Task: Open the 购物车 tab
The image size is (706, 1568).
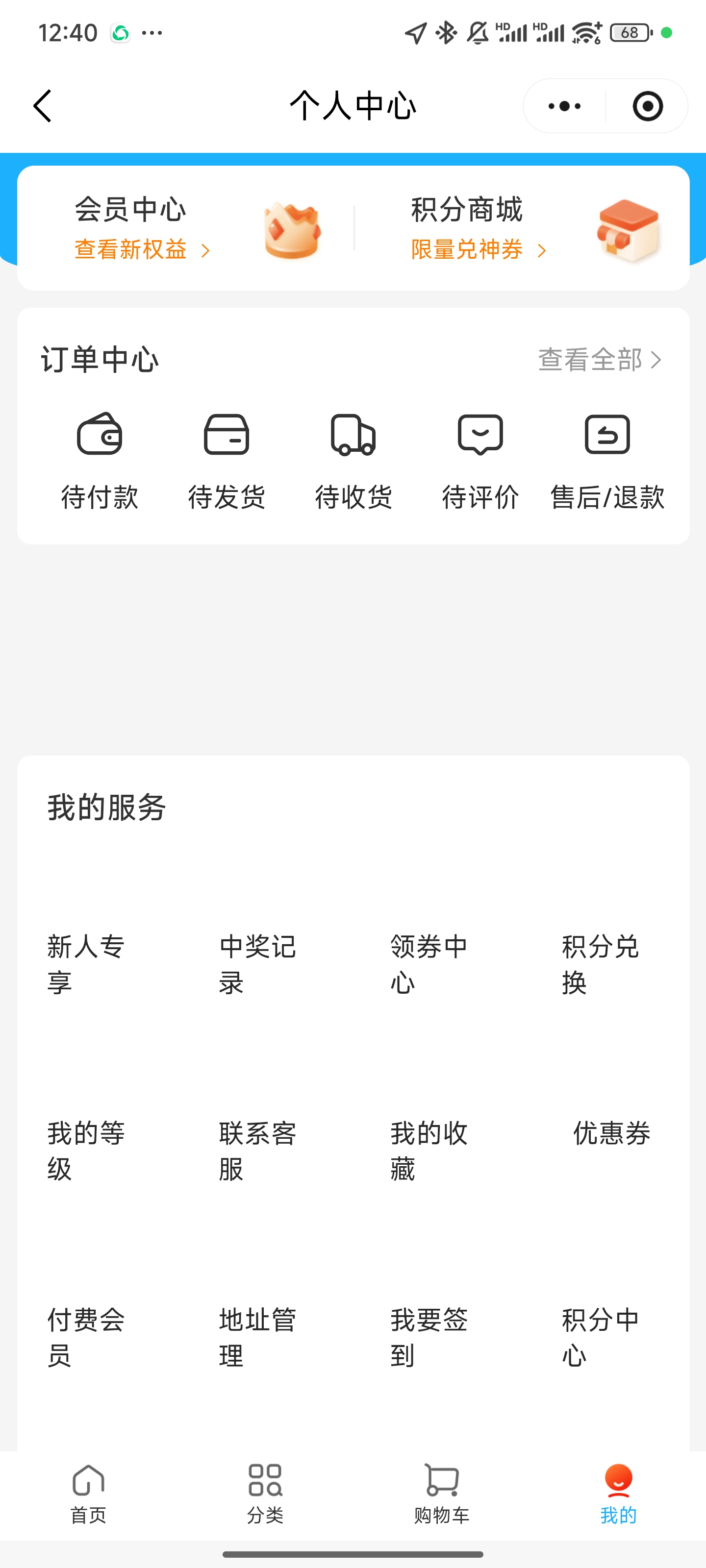Action: pos(442,1494)
